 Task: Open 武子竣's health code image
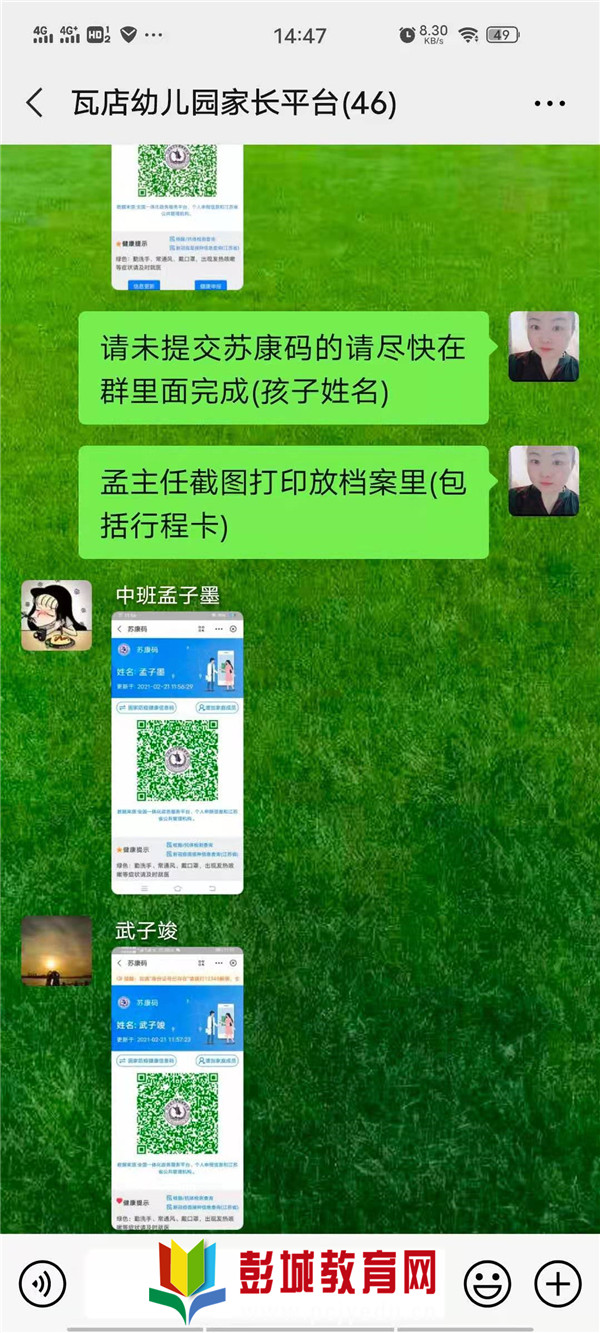pos(177,1088)
